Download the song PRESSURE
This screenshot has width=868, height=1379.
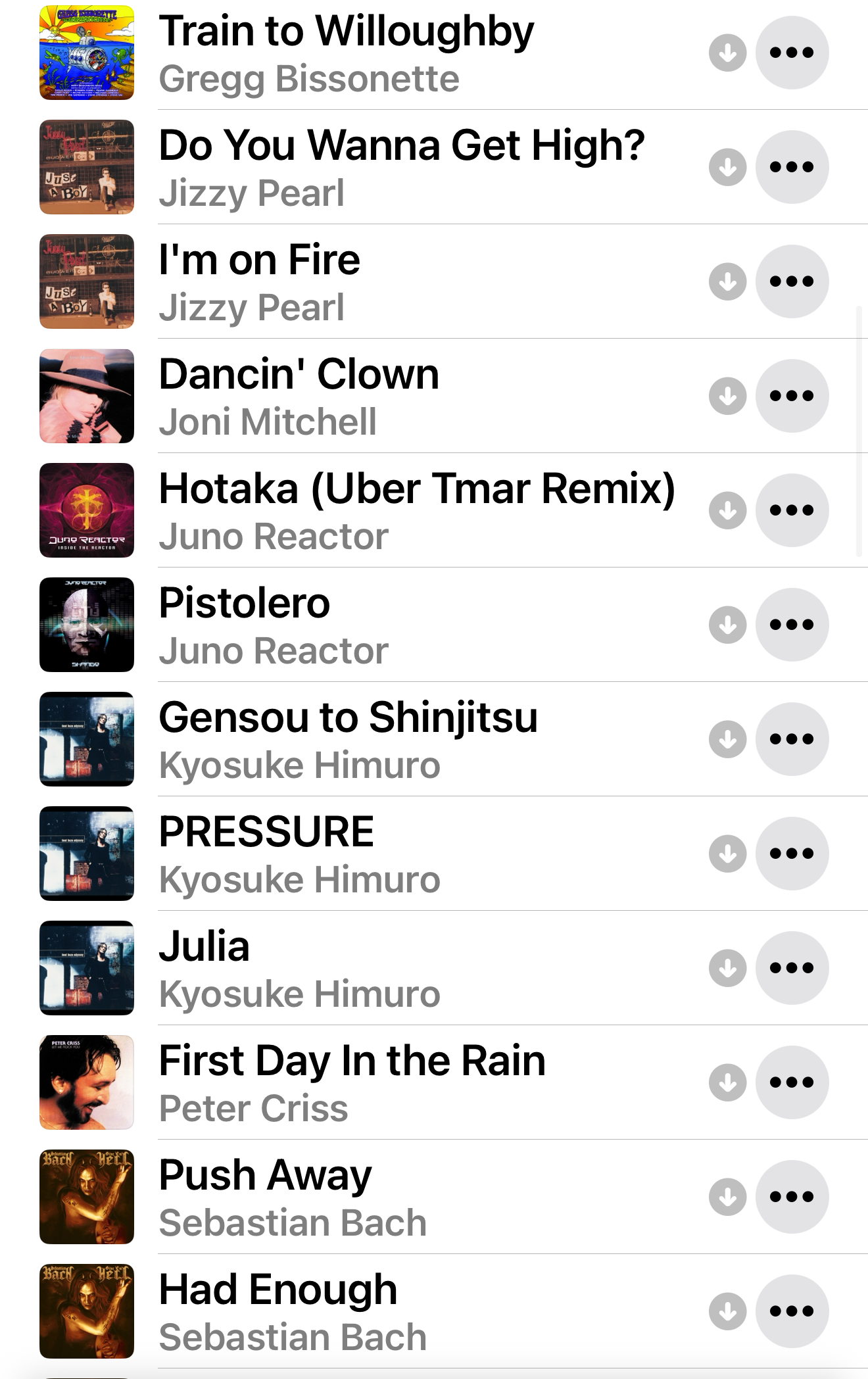(727, 854)
